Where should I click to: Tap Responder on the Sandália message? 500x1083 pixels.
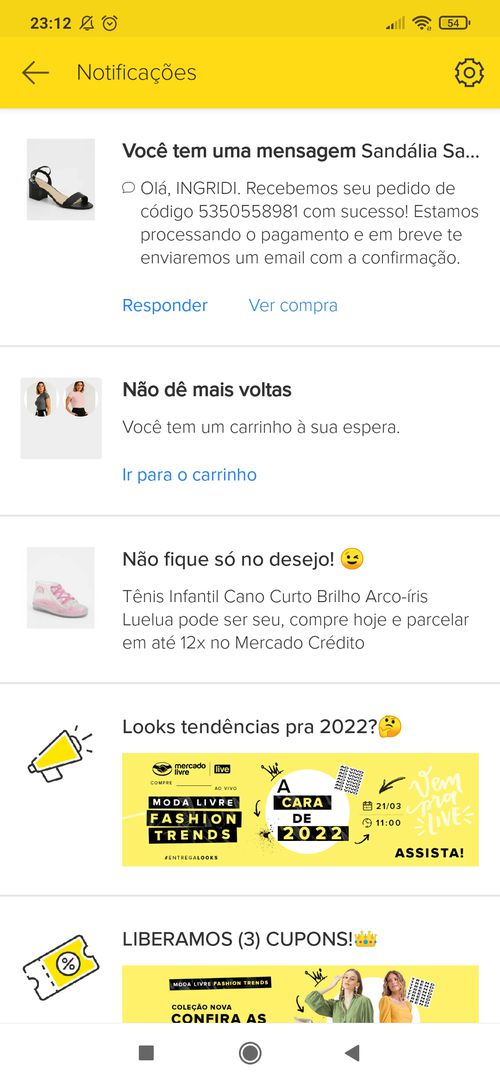[x=165, y=305]
